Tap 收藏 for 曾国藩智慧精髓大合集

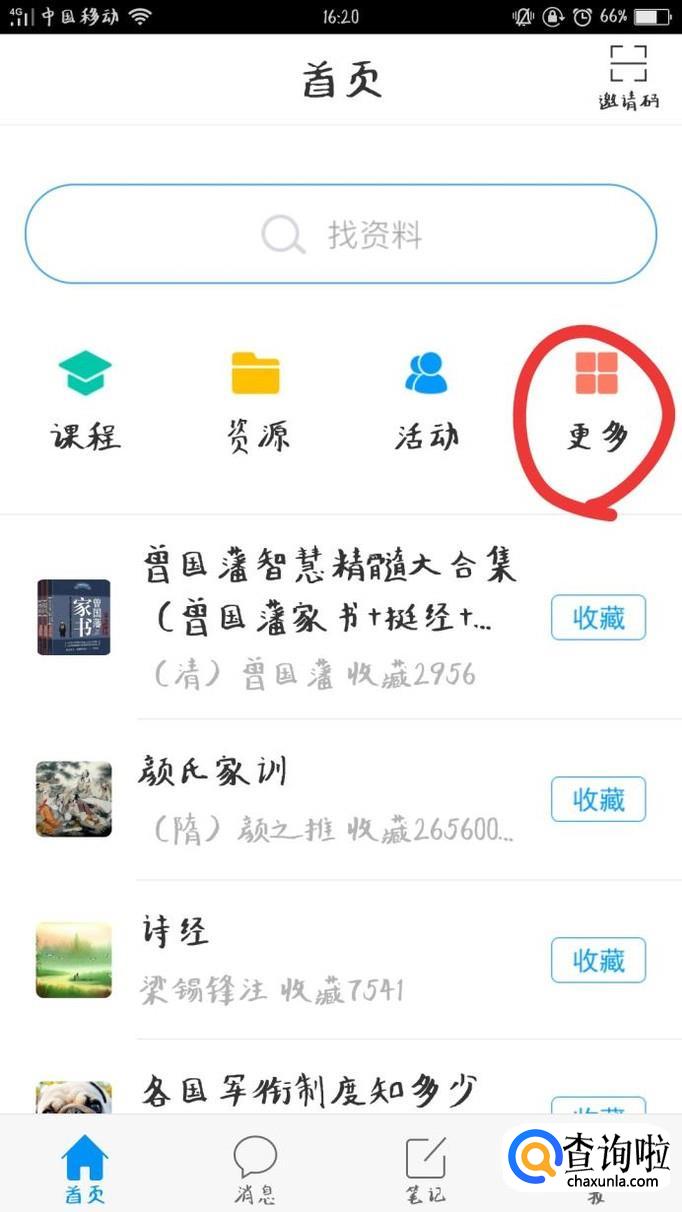[x=598, y=617]
